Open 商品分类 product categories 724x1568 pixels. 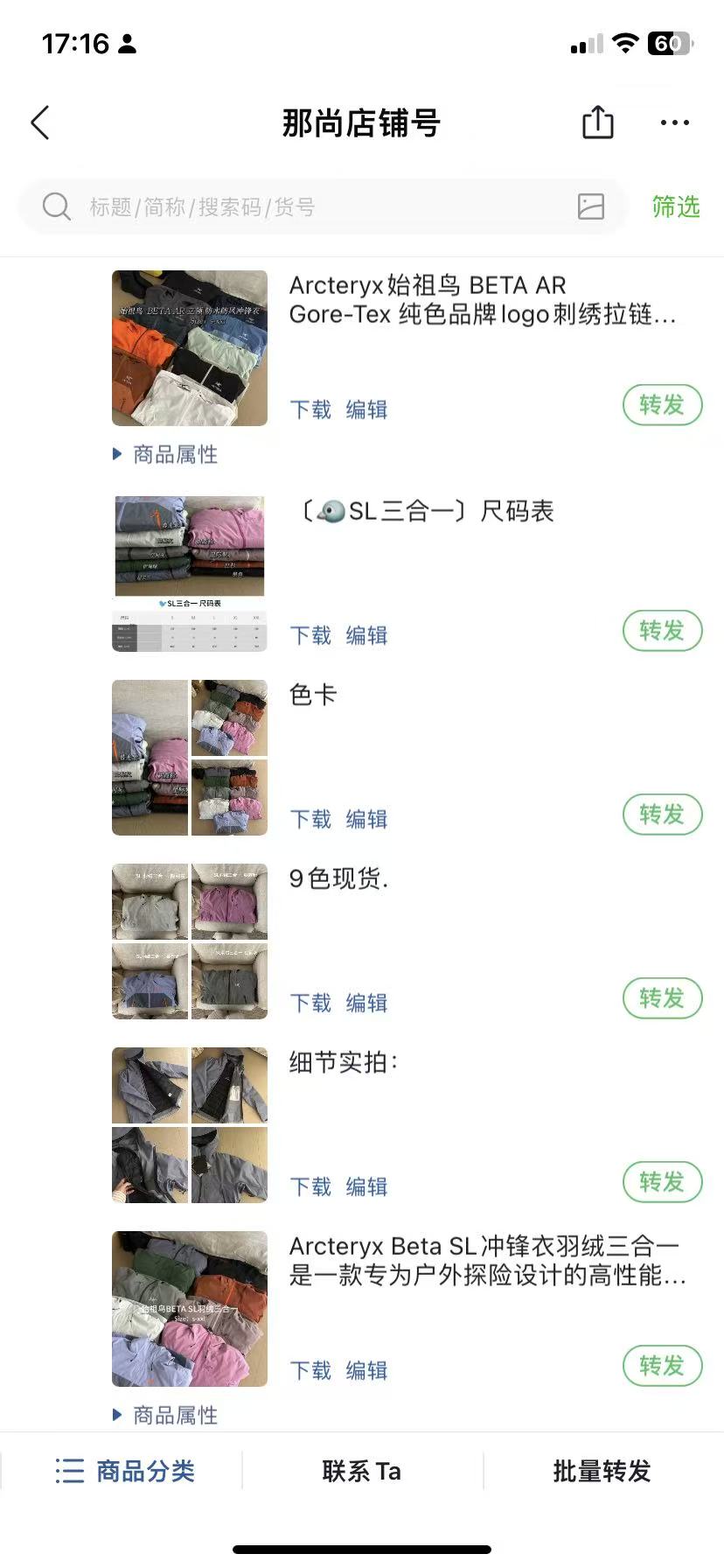click(x=125, y=1471)
